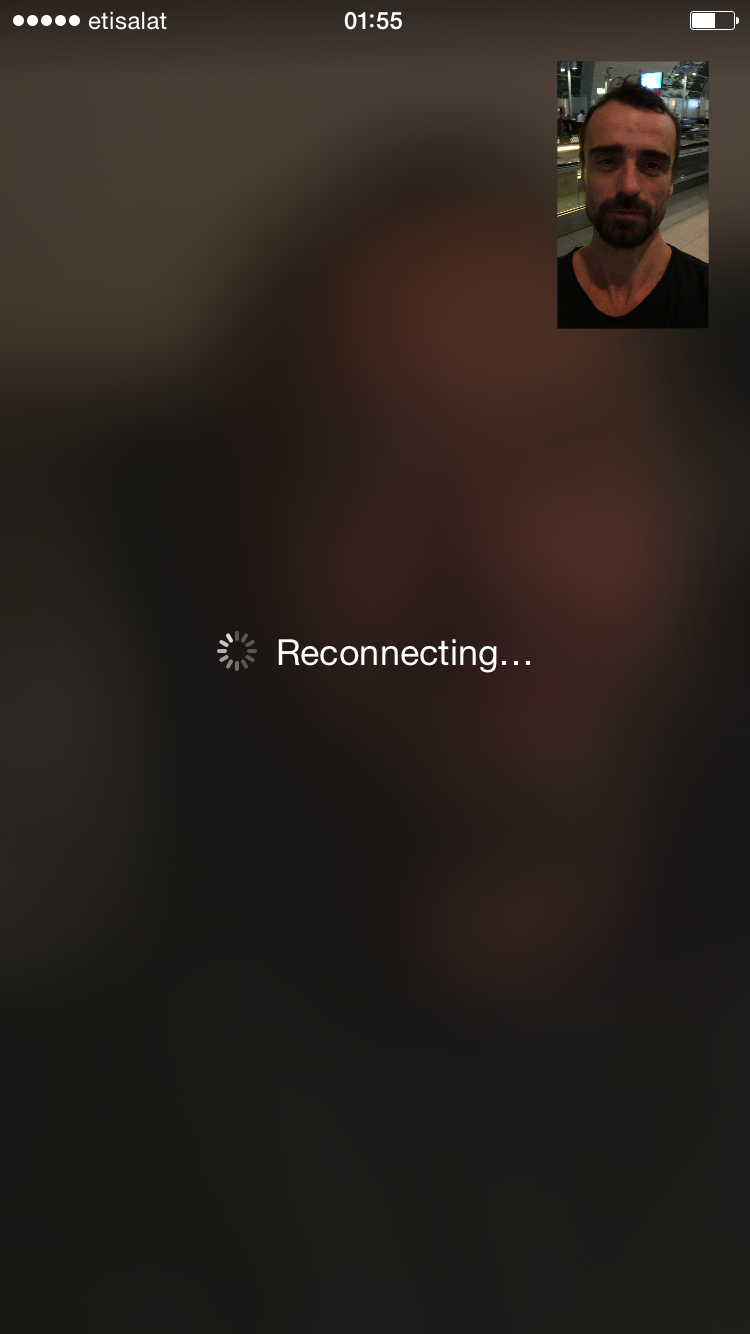Screen dimensions: 750x1334
Task: Tap the self-view camera preview
Action: [x=633, y=195]
